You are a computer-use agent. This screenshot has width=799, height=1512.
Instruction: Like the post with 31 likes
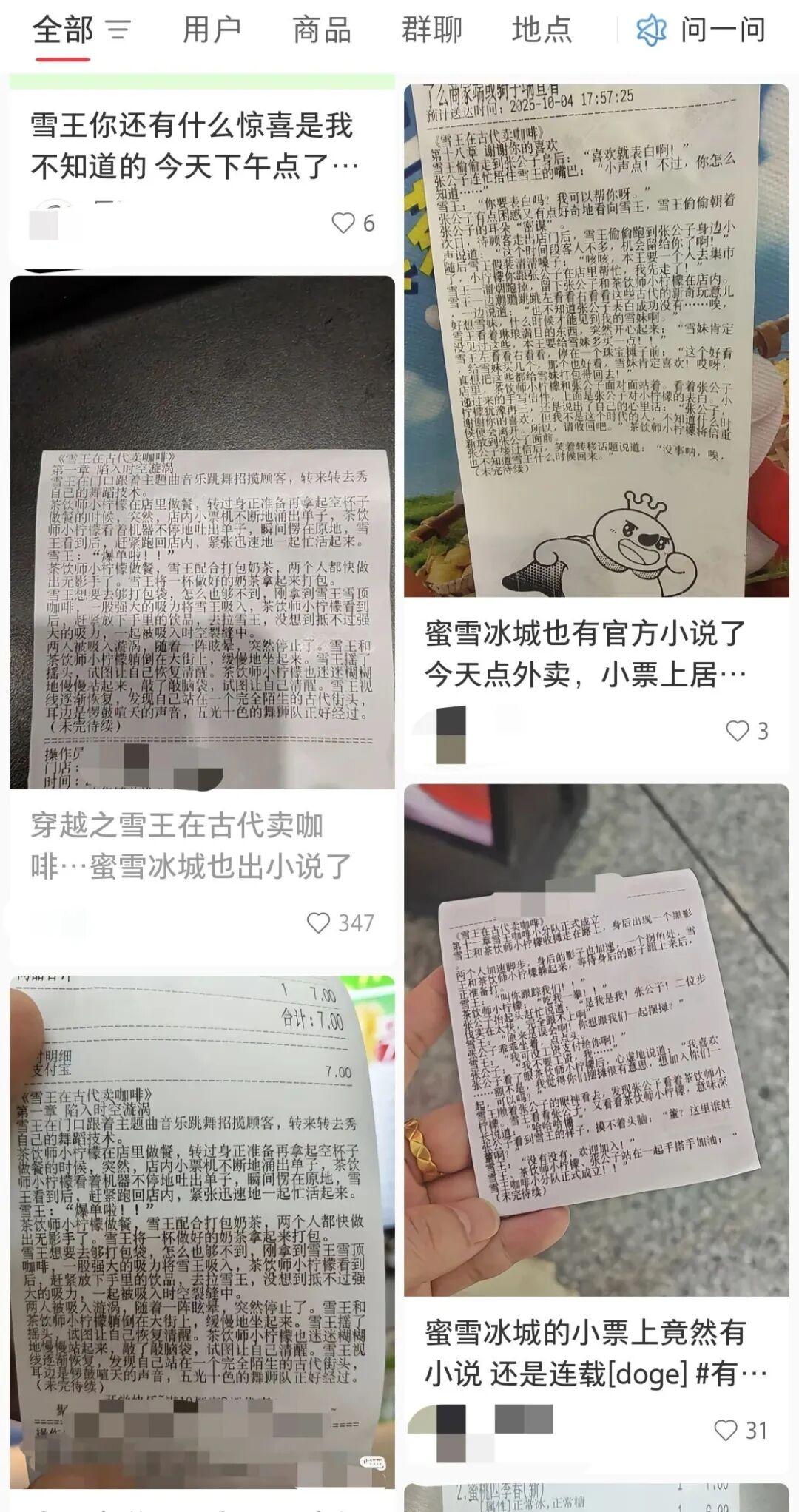(726, 1430)
